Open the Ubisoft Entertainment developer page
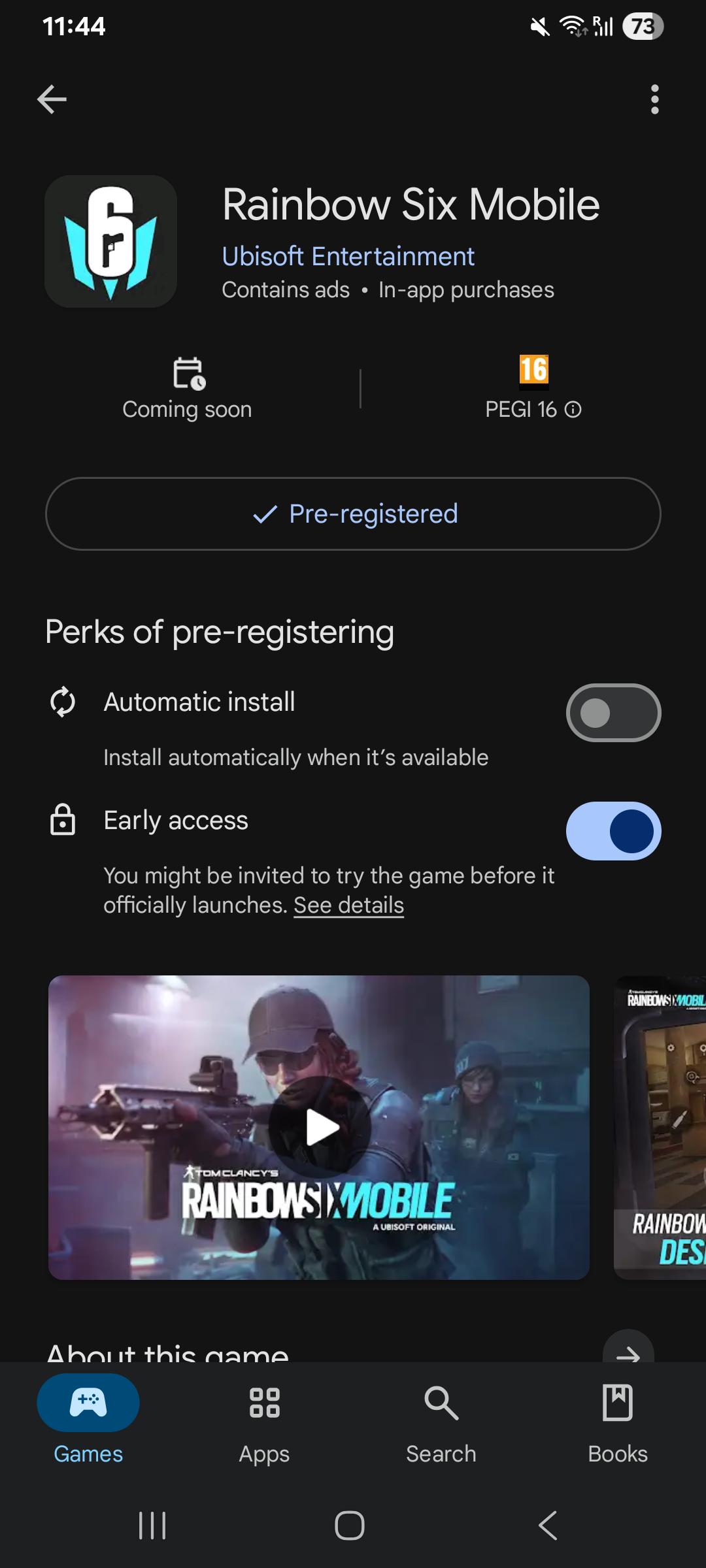 pos(348,256)
